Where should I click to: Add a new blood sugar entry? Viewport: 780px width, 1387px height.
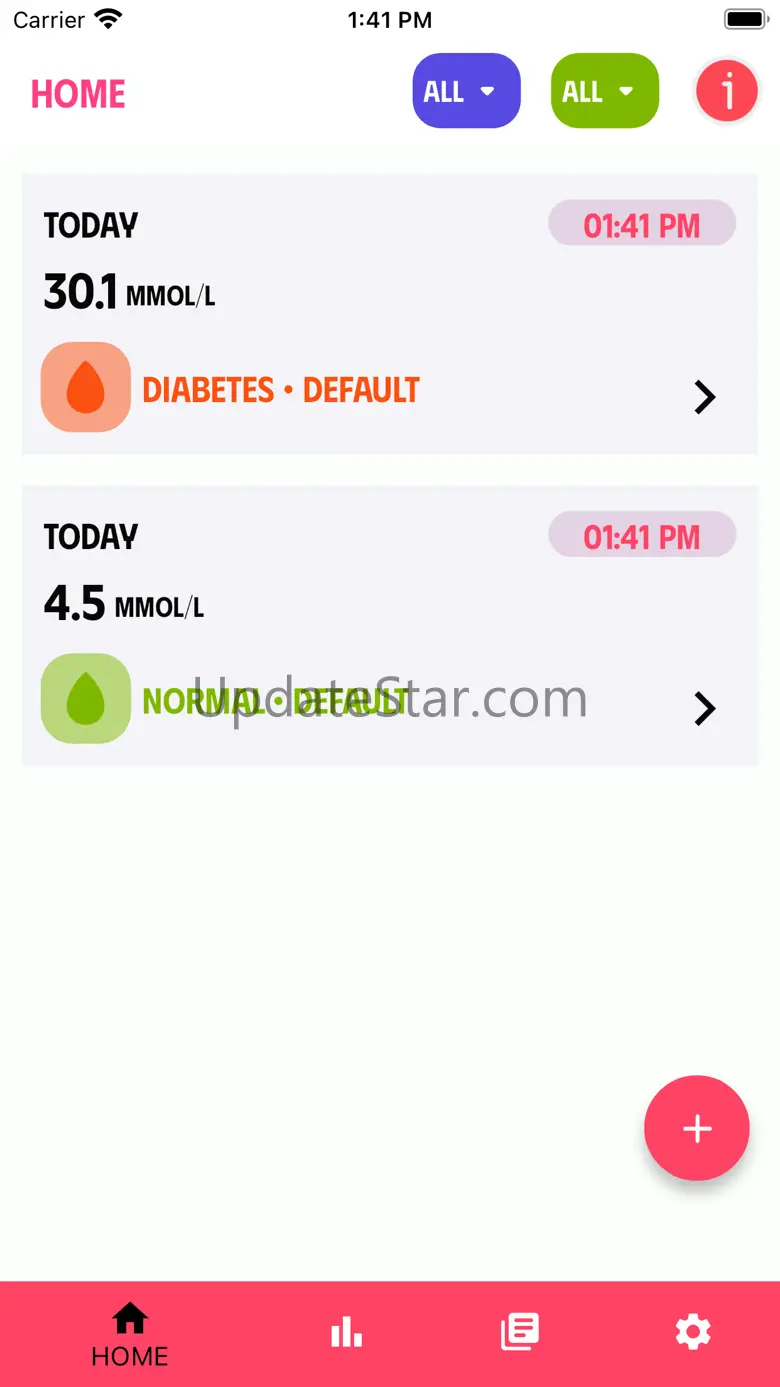tap(697, 1128)
